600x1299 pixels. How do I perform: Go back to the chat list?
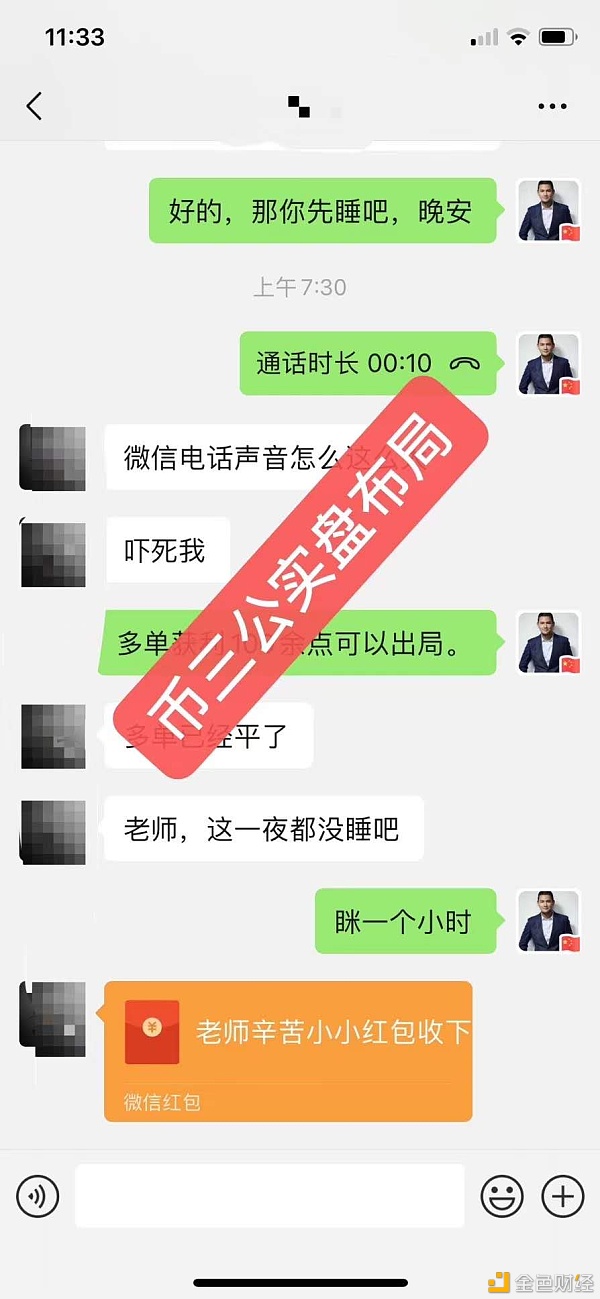tap(34, 106)
